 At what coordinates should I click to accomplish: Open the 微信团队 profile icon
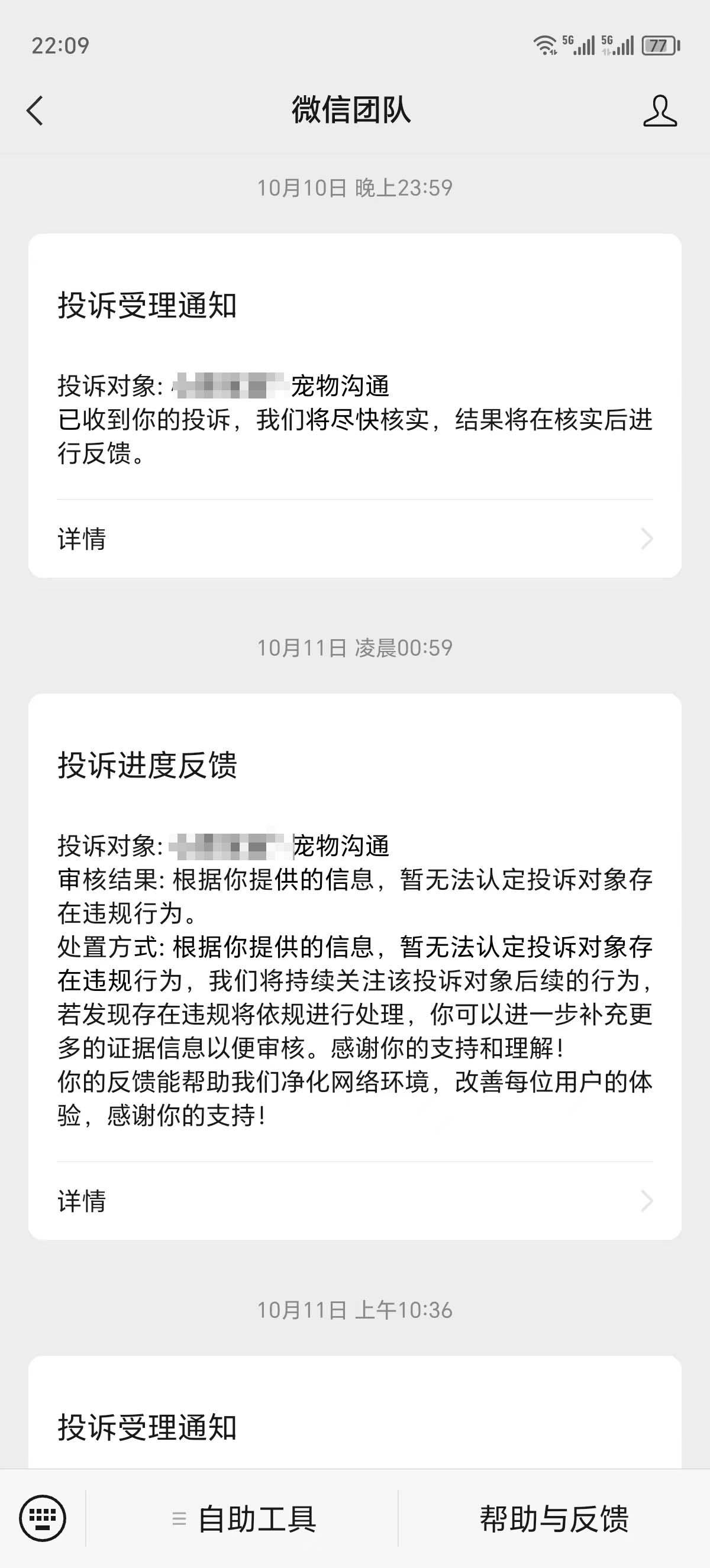(x=660, y=111)
